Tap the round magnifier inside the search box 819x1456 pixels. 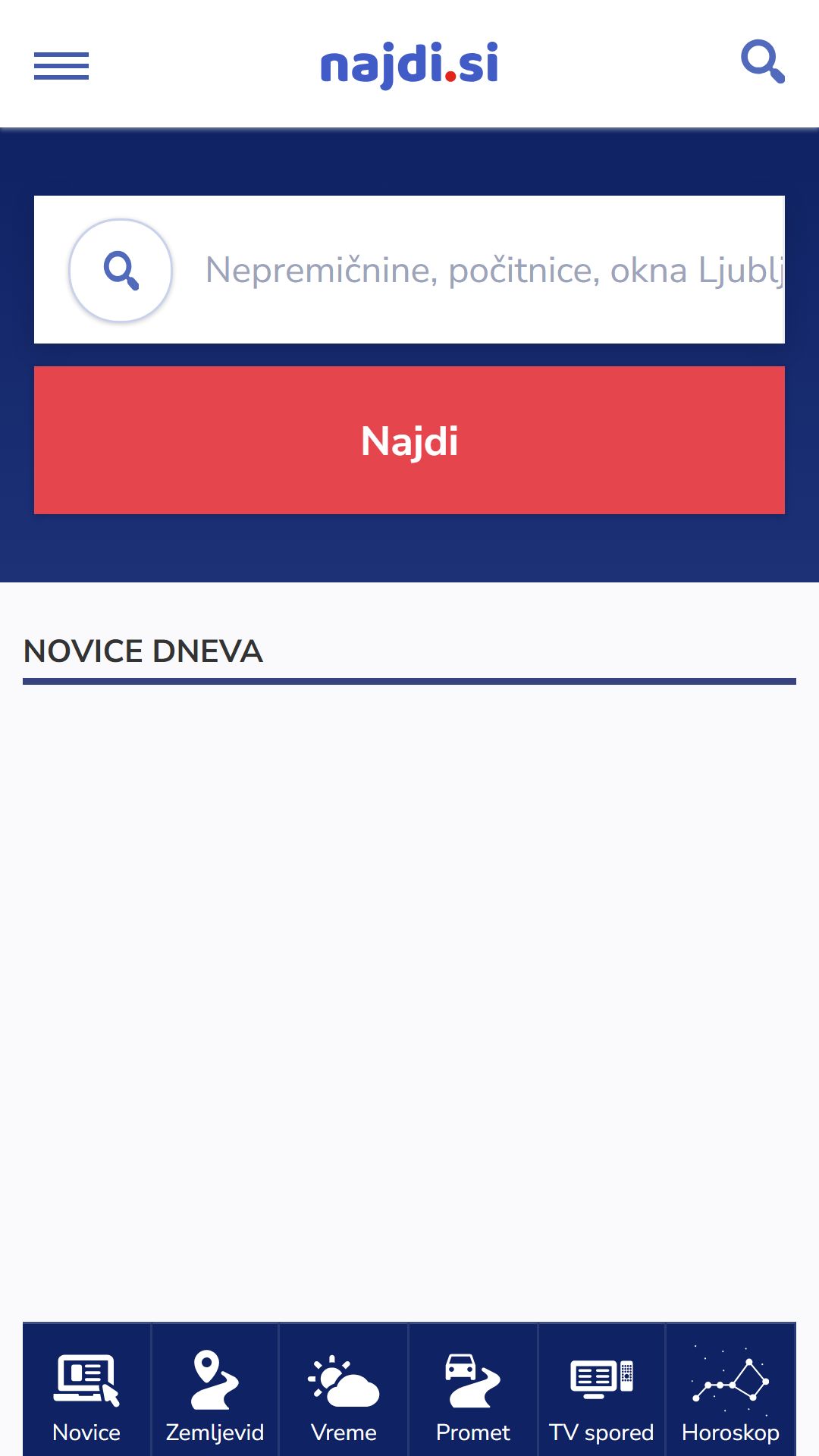click(x=121, y=270)
